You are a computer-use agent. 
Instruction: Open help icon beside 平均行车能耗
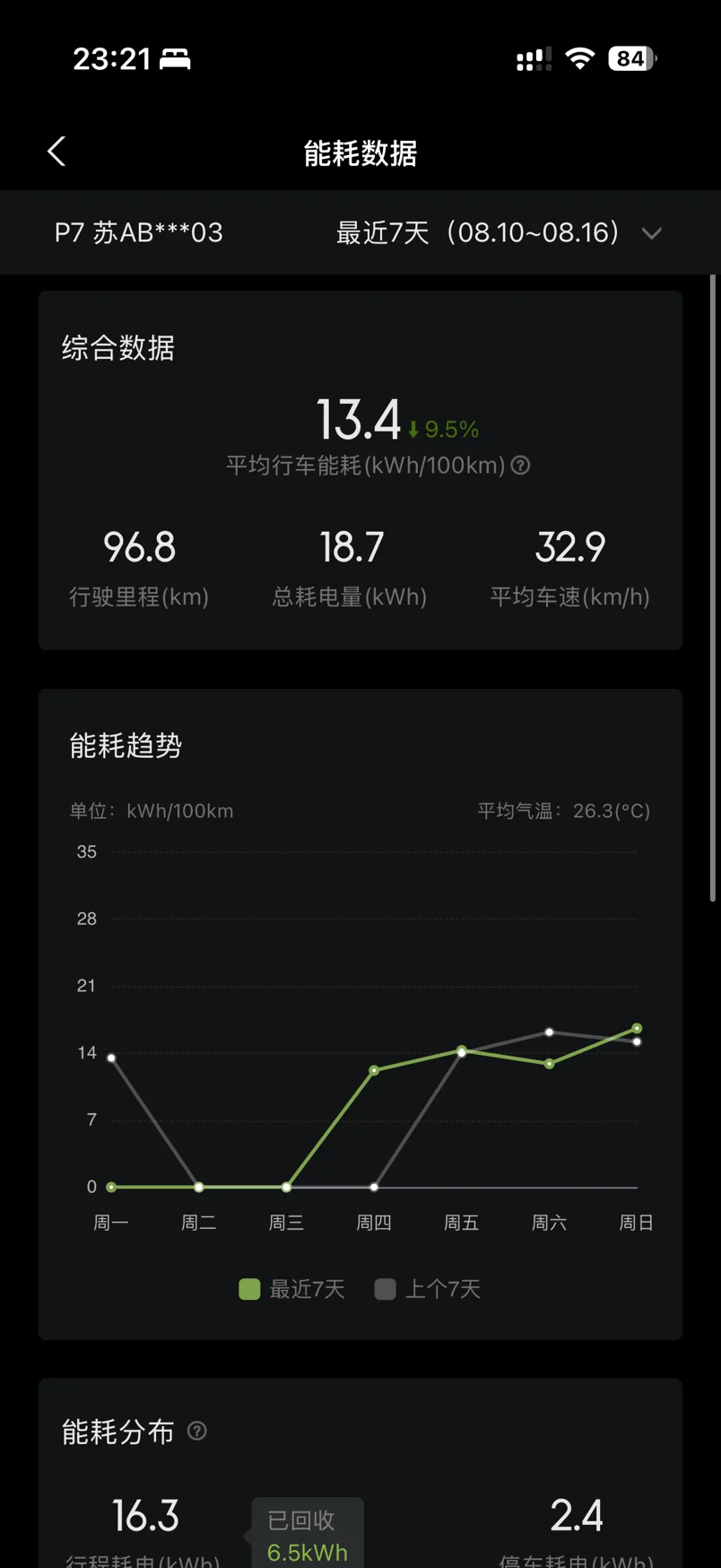[520, 465]
